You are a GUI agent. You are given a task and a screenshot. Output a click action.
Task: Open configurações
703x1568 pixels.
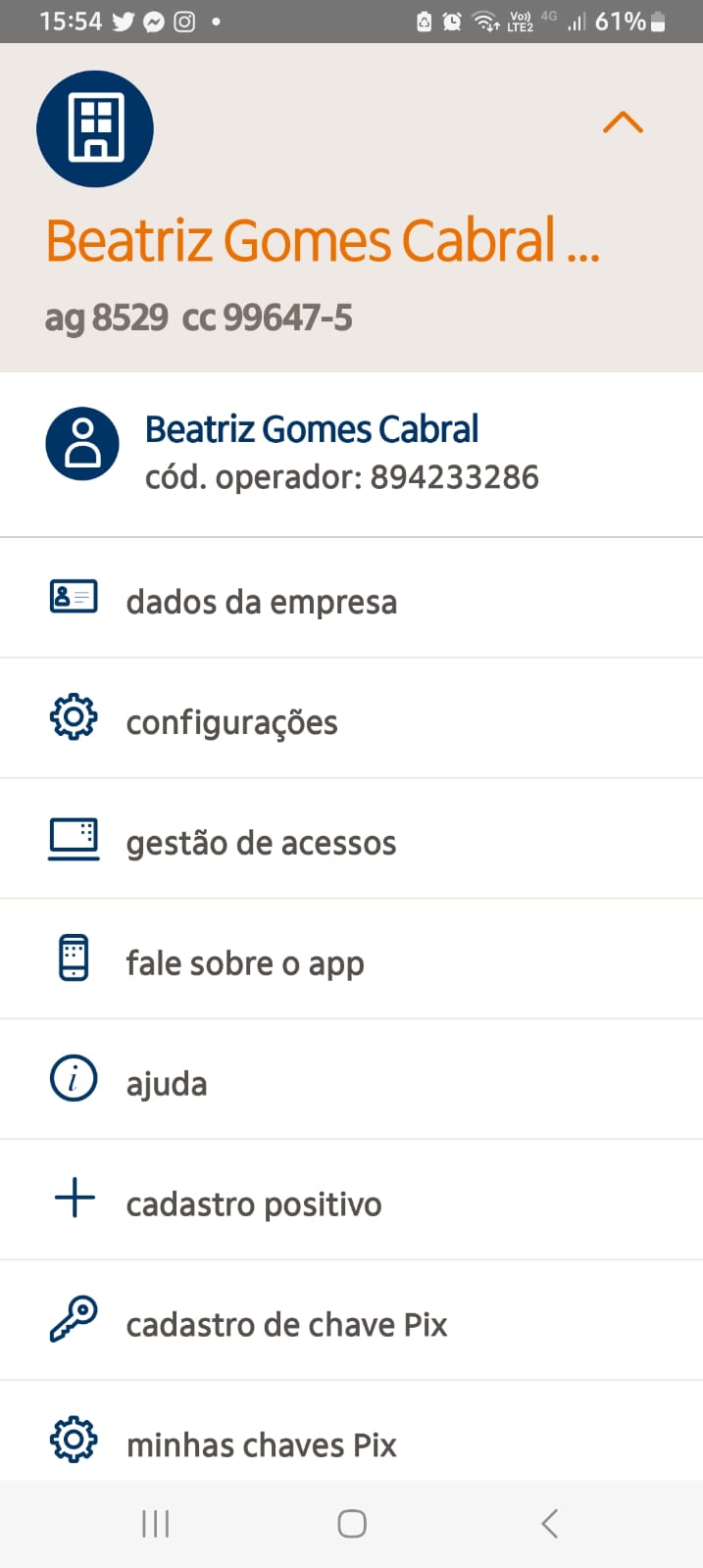coord(231,722)
